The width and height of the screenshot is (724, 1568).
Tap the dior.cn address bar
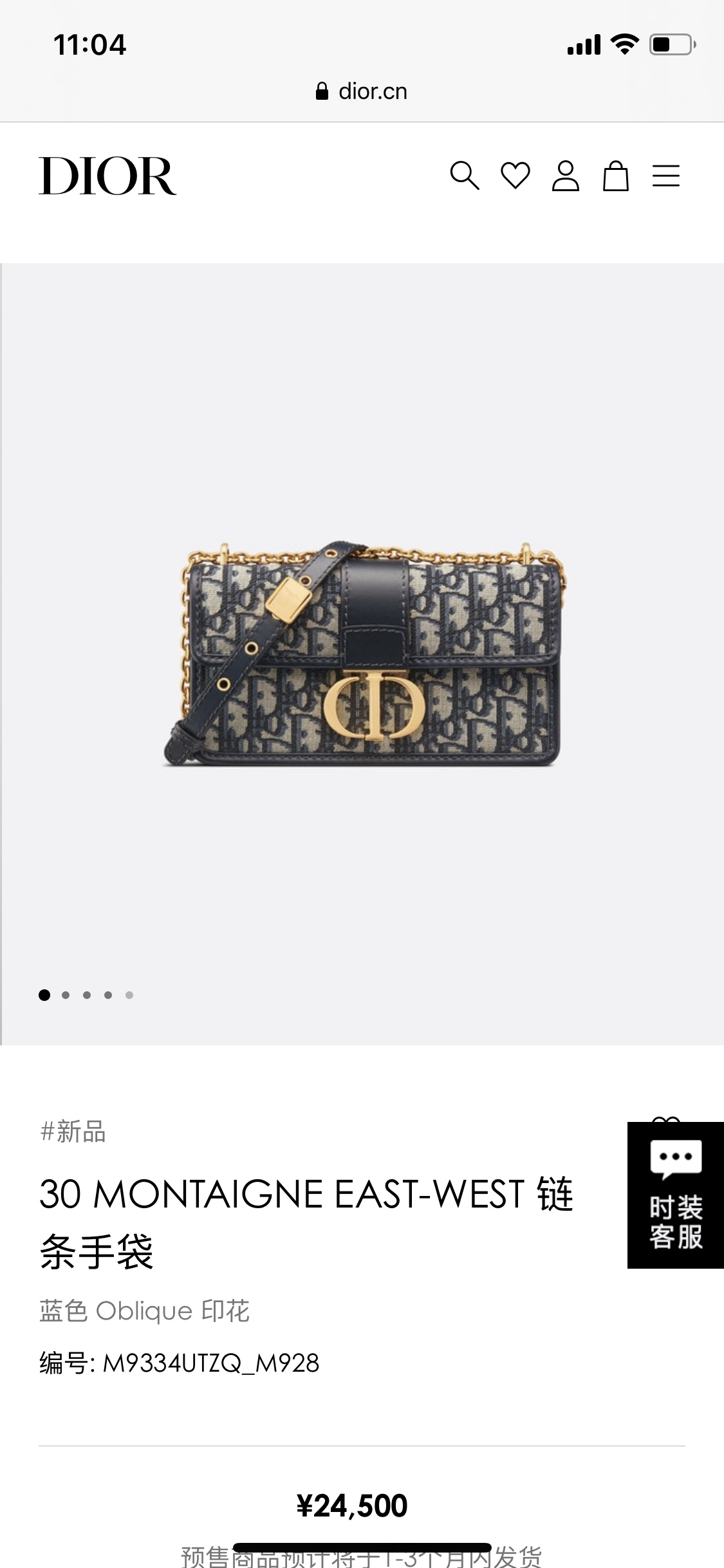tap(362, 91)
